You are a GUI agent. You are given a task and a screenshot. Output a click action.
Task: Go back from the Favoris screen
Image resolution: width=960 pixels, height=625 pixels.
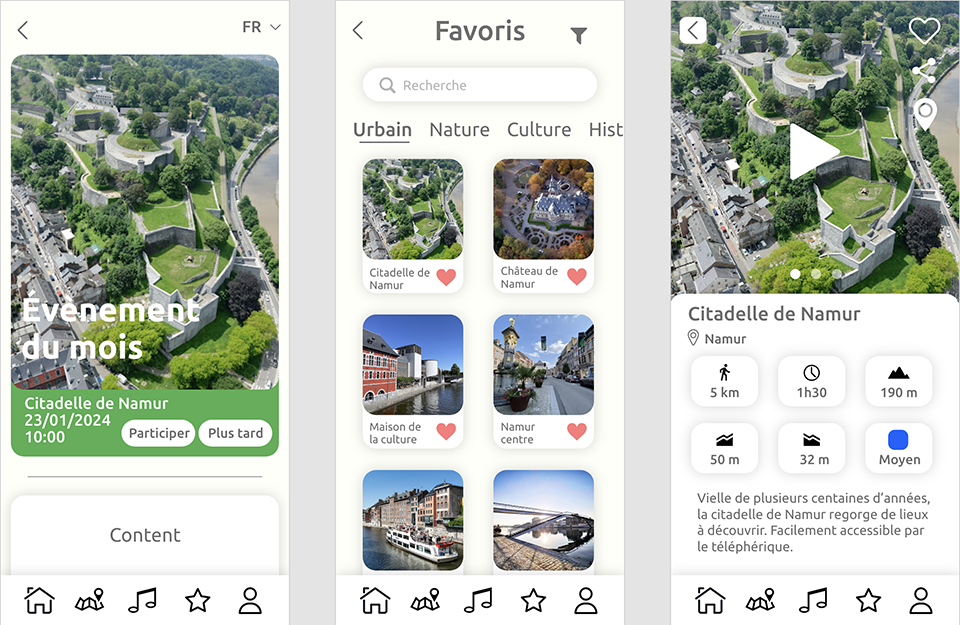(358, 30)
